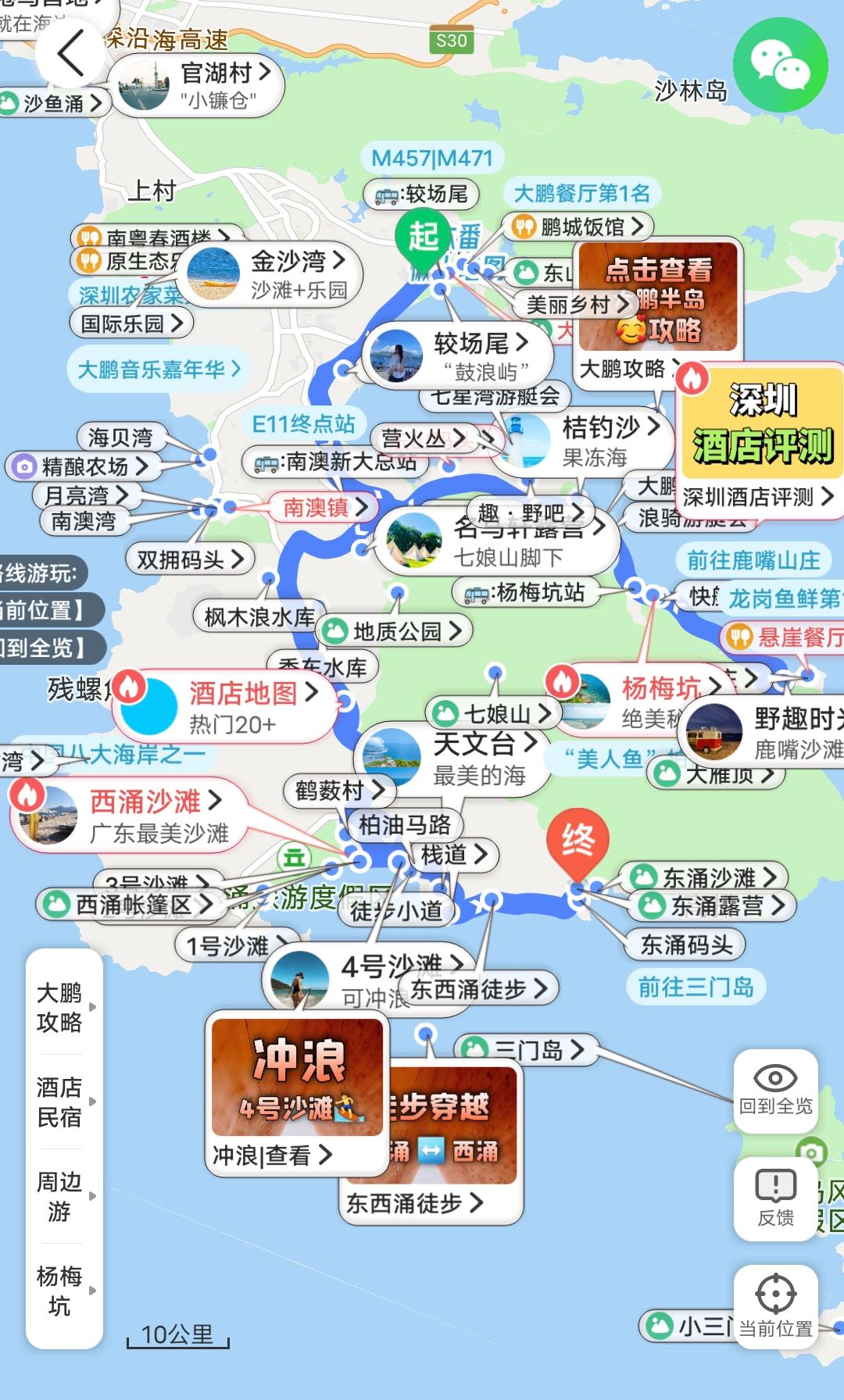Open 金沙湾 beach marker
The width and height of the screenshot is (844, 1400).
[270, 273]
